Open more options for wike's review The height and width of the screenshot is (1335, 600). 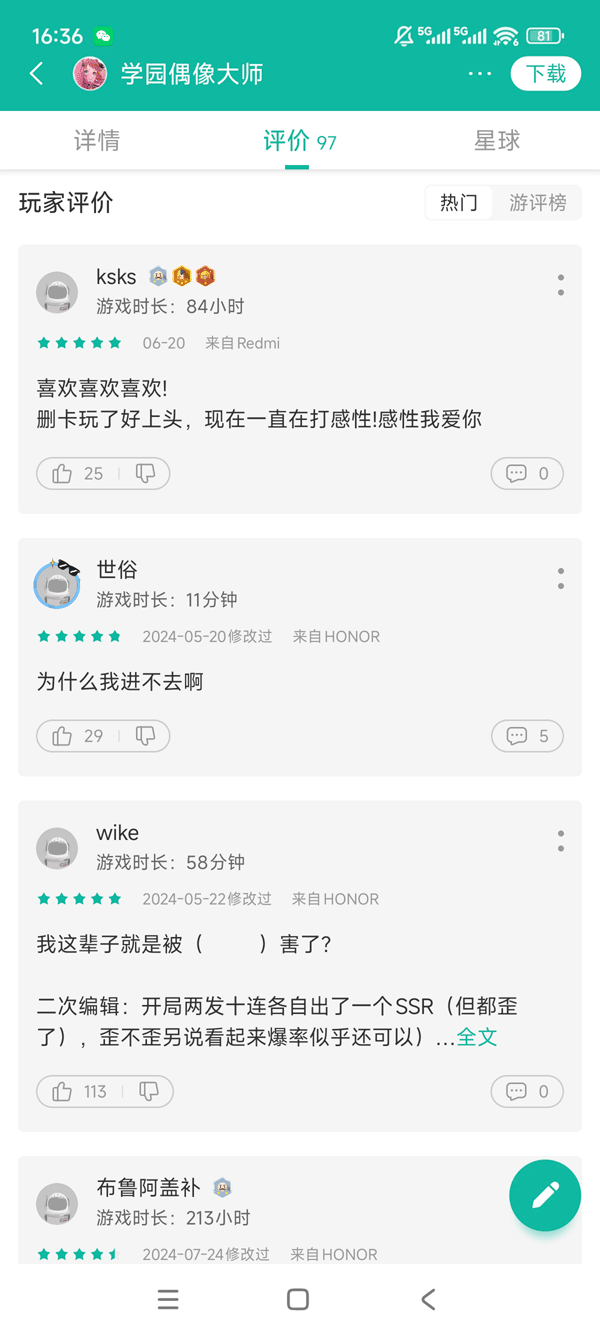[561, 841]
